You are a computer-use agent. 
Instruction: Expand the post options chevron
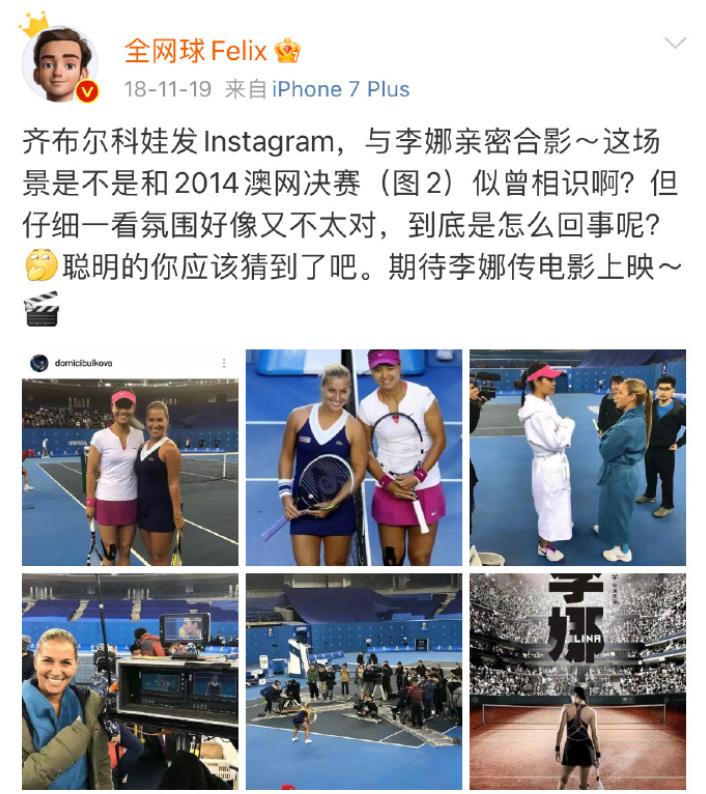676,43
